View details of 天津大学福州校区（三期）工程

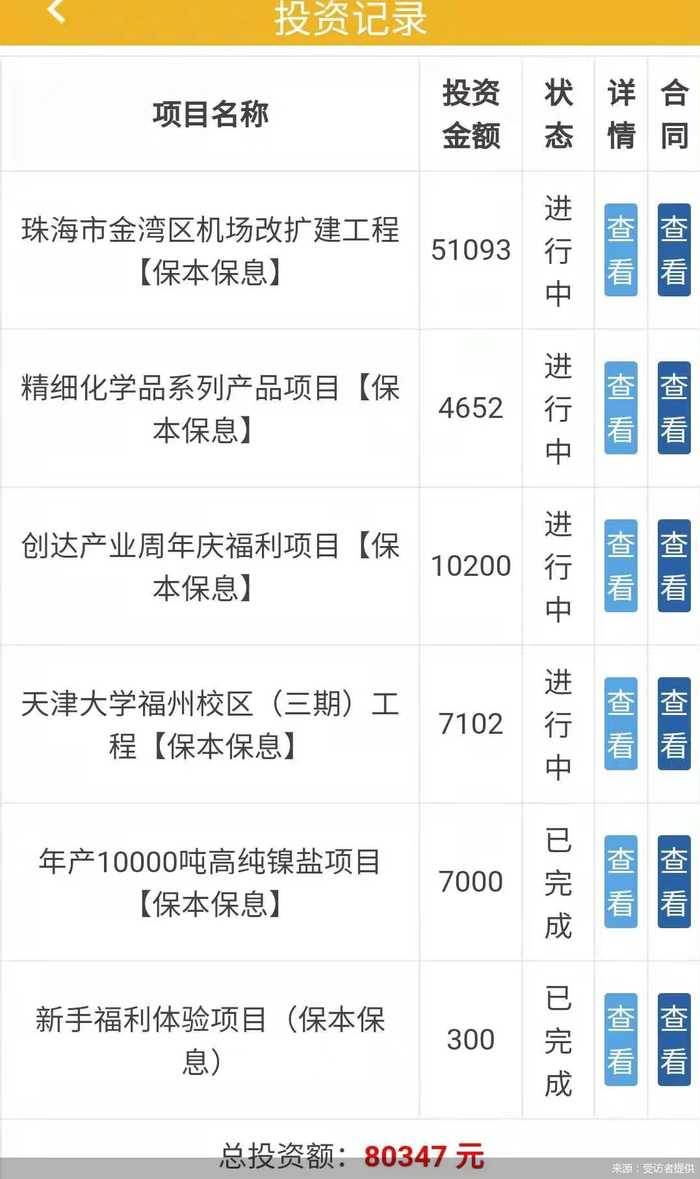click(620, 723)
